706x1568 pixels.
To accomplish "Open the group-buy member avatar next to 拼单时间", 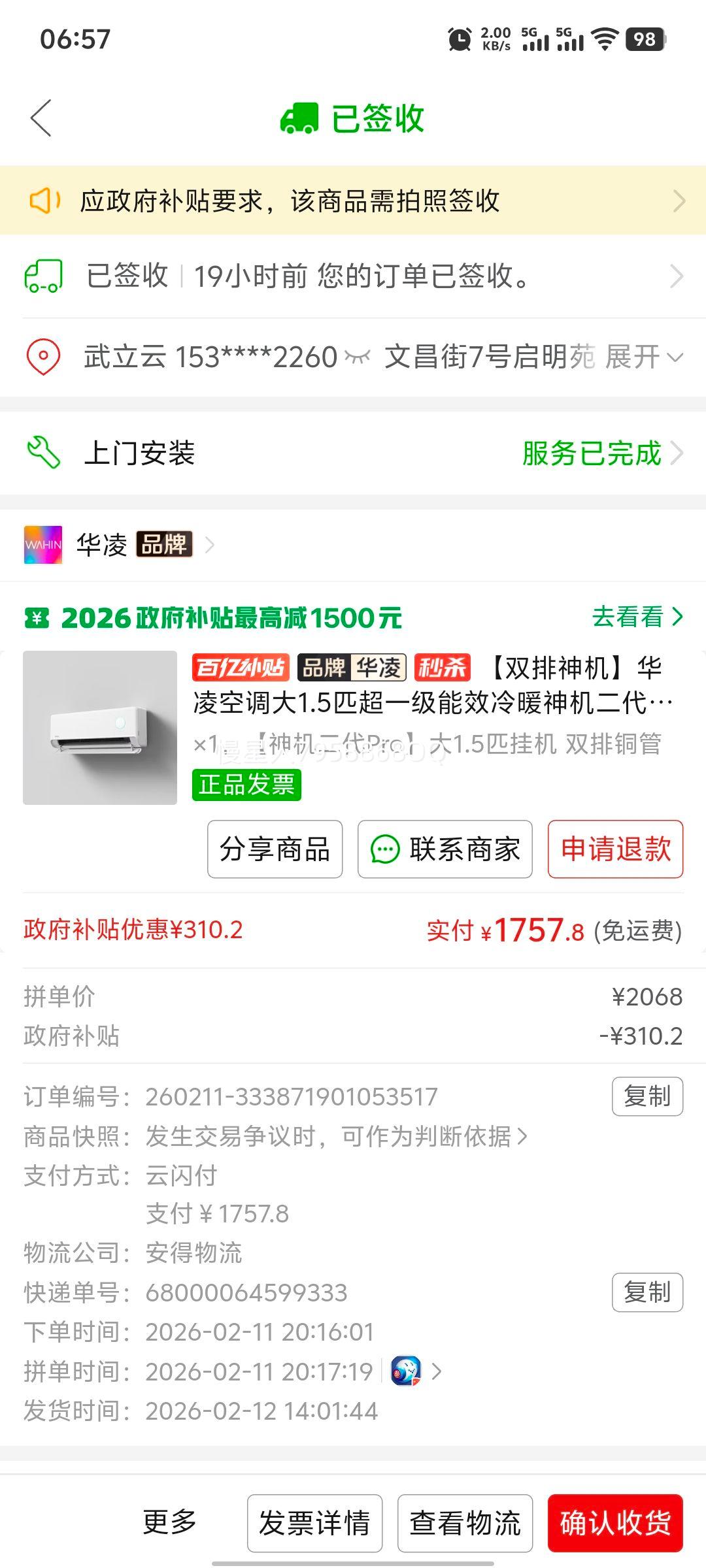I will 406,1371.
